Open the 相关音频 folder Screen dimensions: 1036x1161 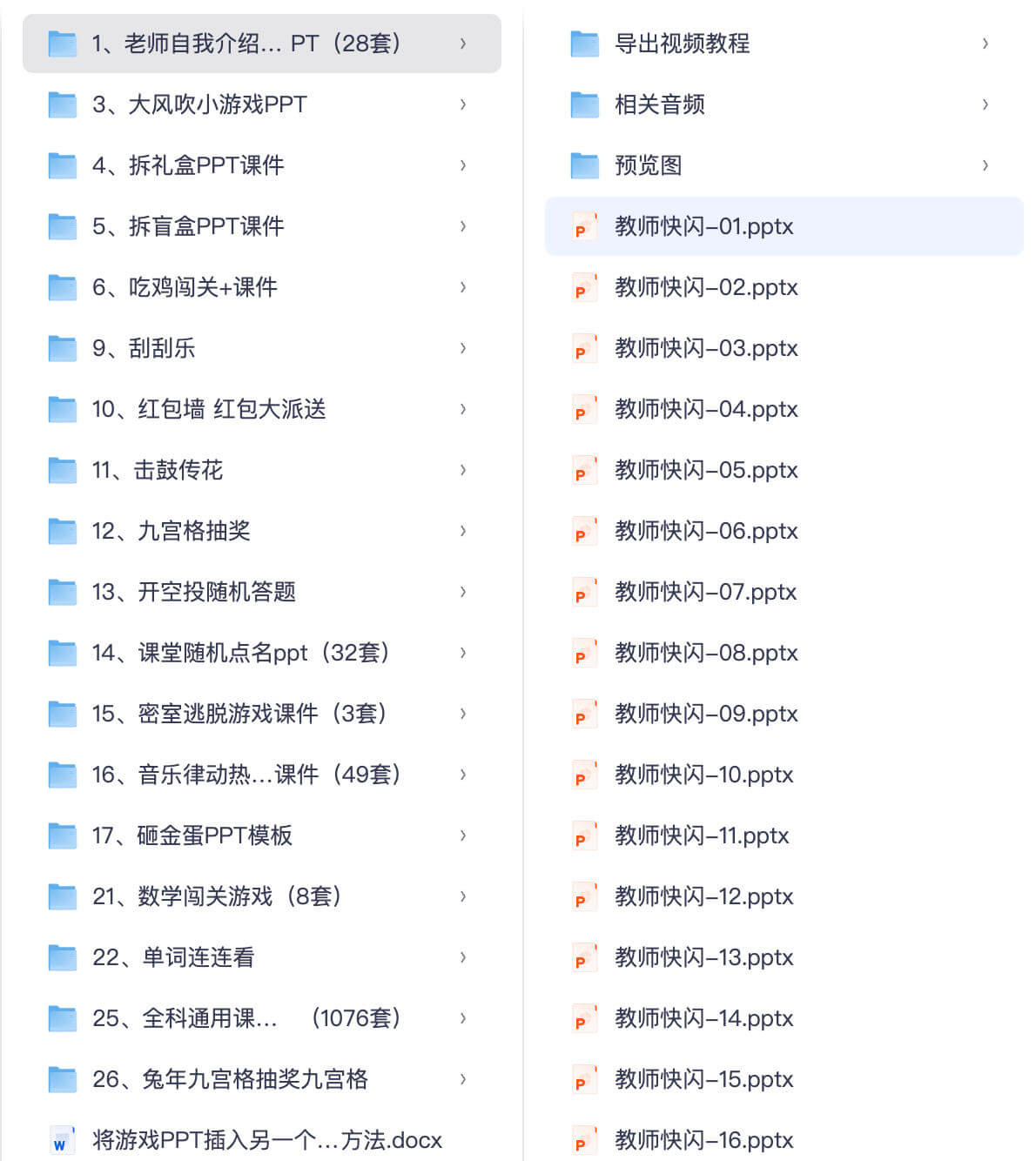click(659, 104)
